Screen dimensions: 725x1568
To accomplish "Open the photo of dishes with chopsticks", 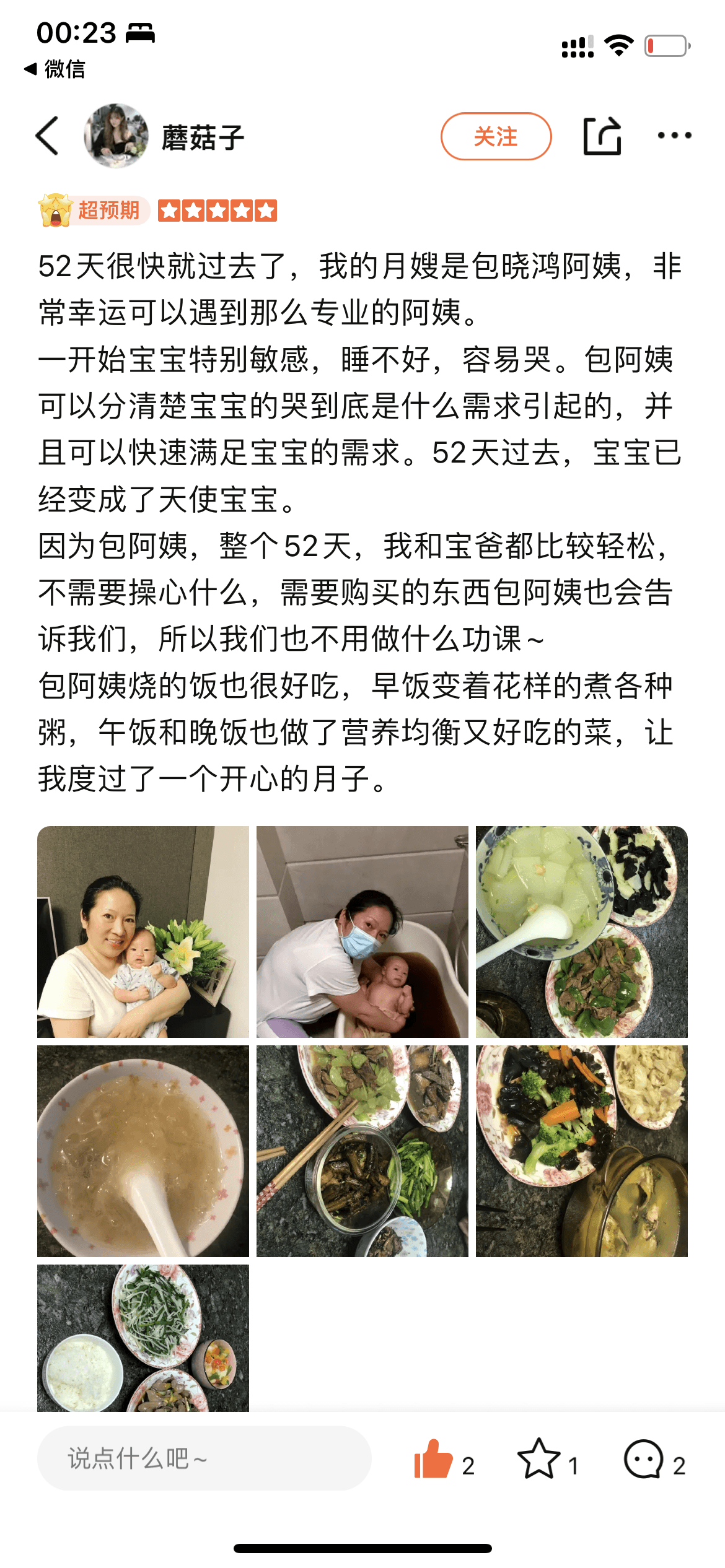I will 362,1151.
